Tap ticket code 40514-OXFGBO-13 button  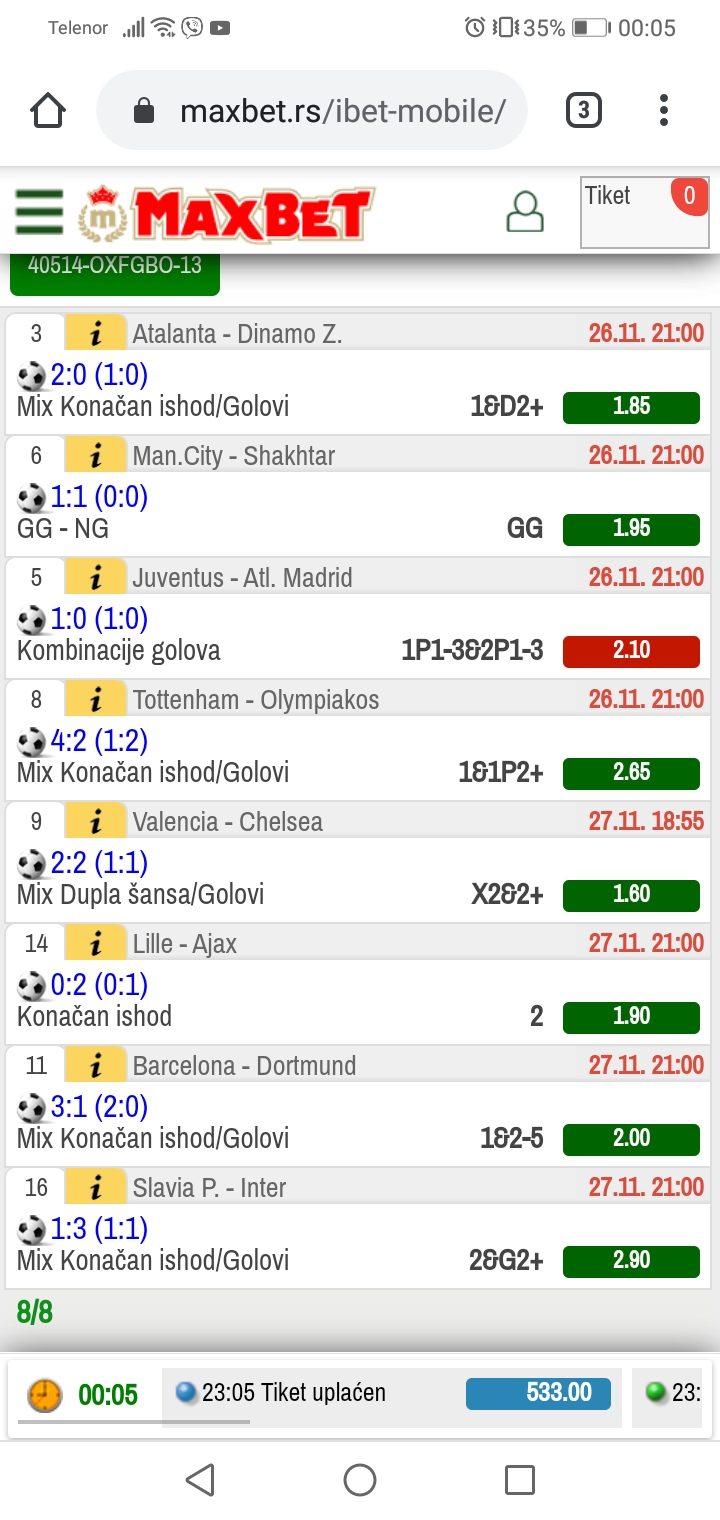coord(115,270)
